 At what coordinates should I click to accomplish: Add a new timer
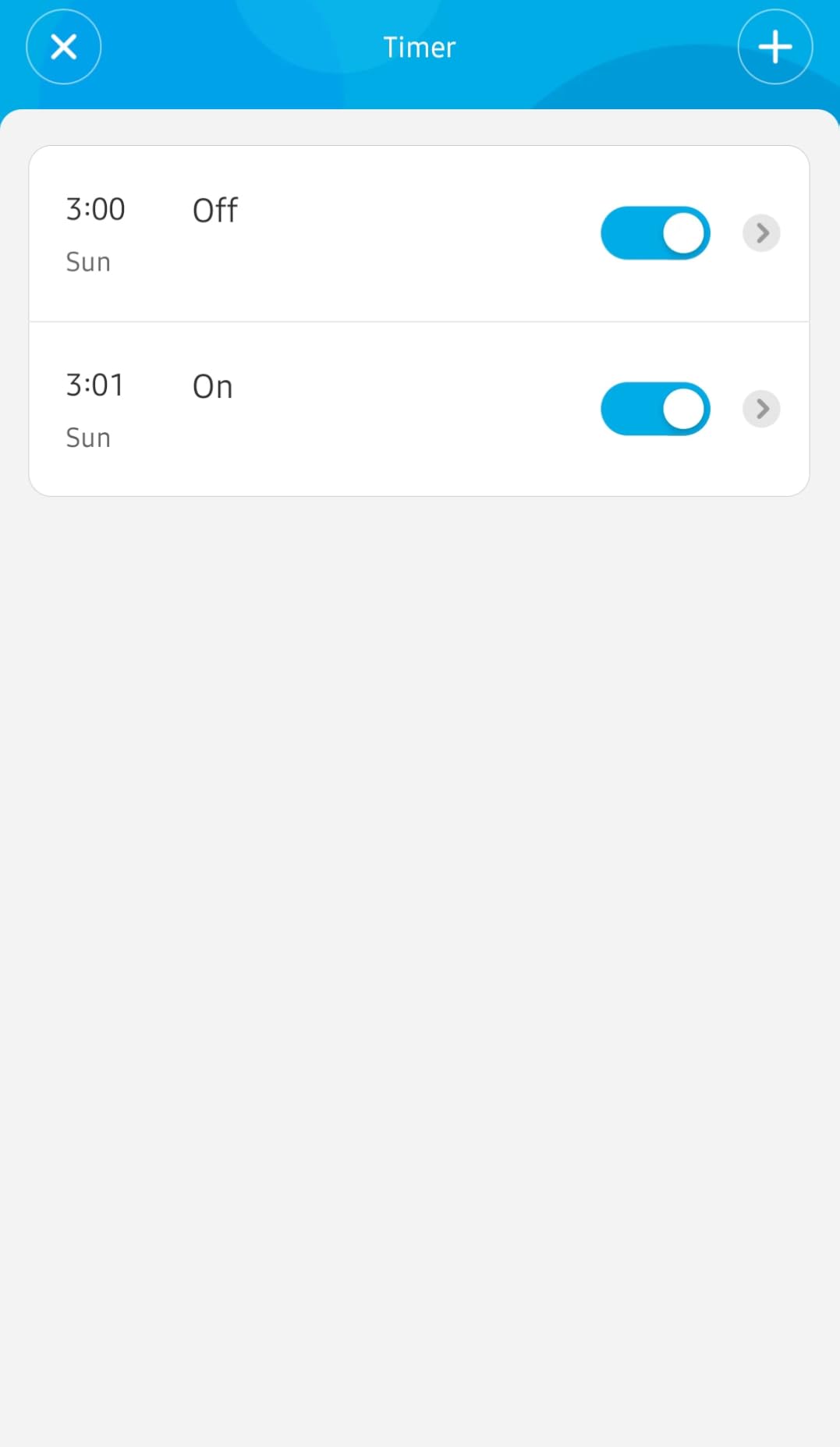click(x=774, y=47)
